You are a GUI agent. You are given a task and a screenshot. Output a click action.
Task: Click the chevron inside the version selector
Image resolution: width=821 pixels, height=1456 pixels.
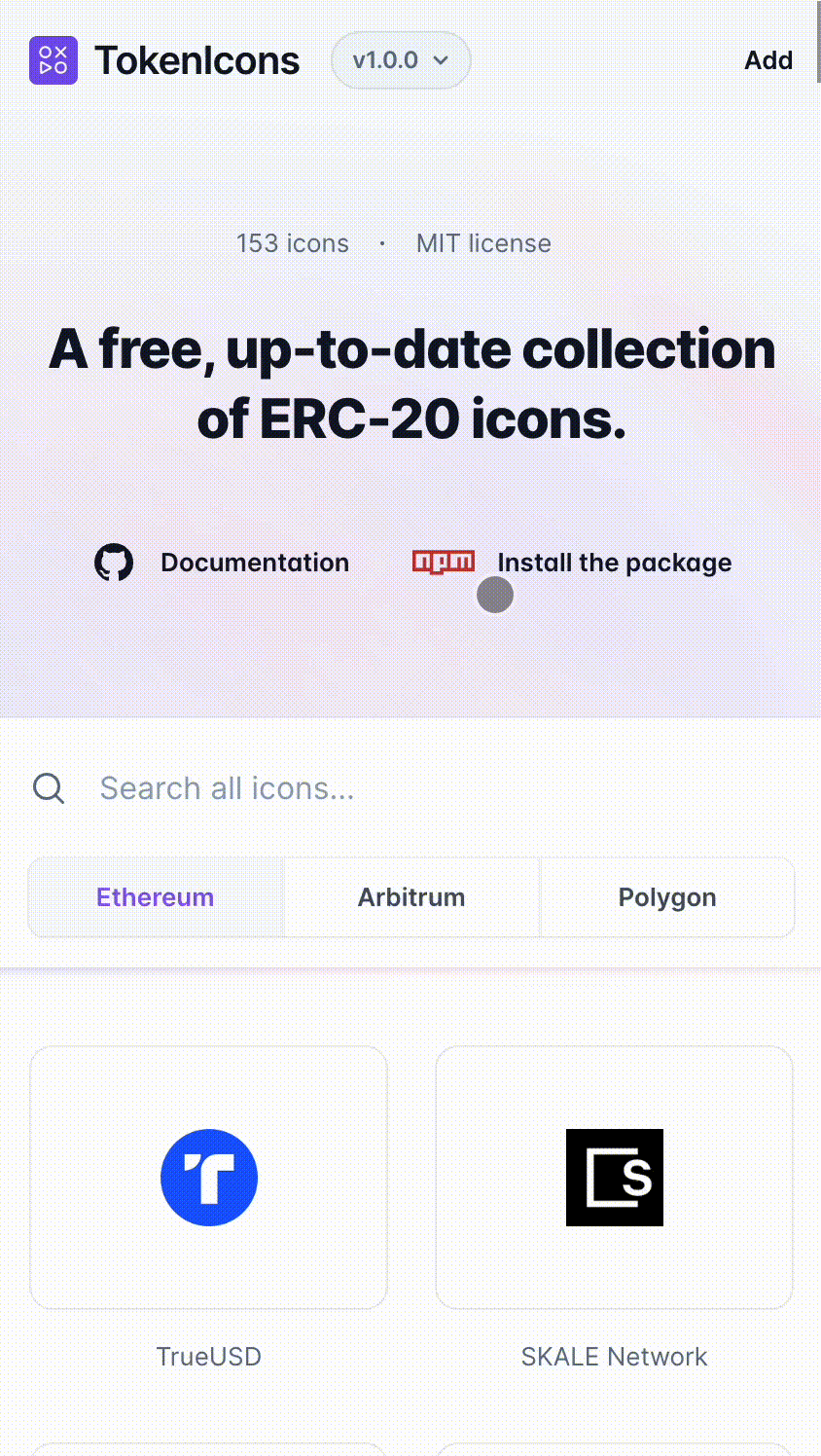coord(442,60)
